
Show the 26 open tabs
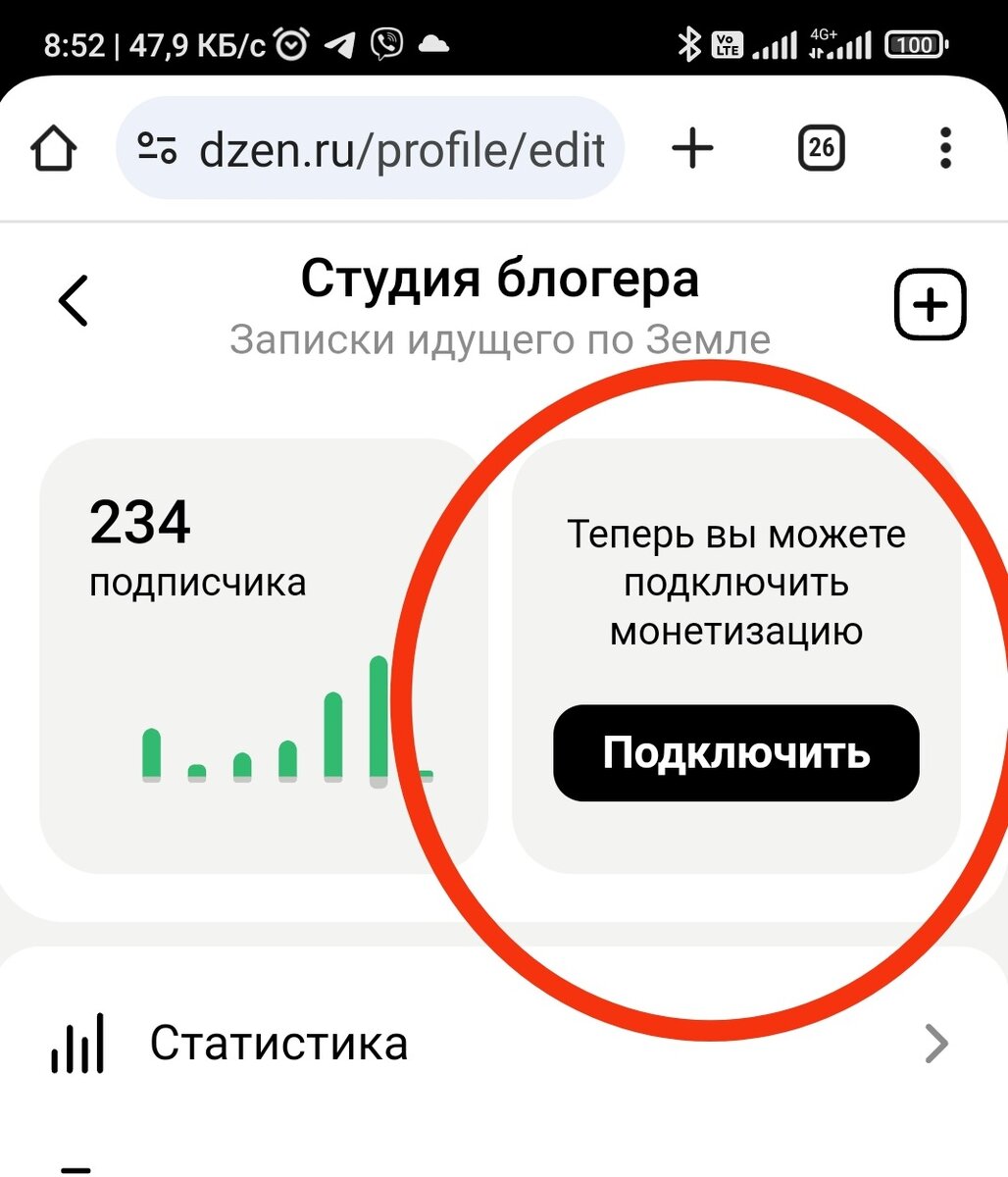point(821,149)
